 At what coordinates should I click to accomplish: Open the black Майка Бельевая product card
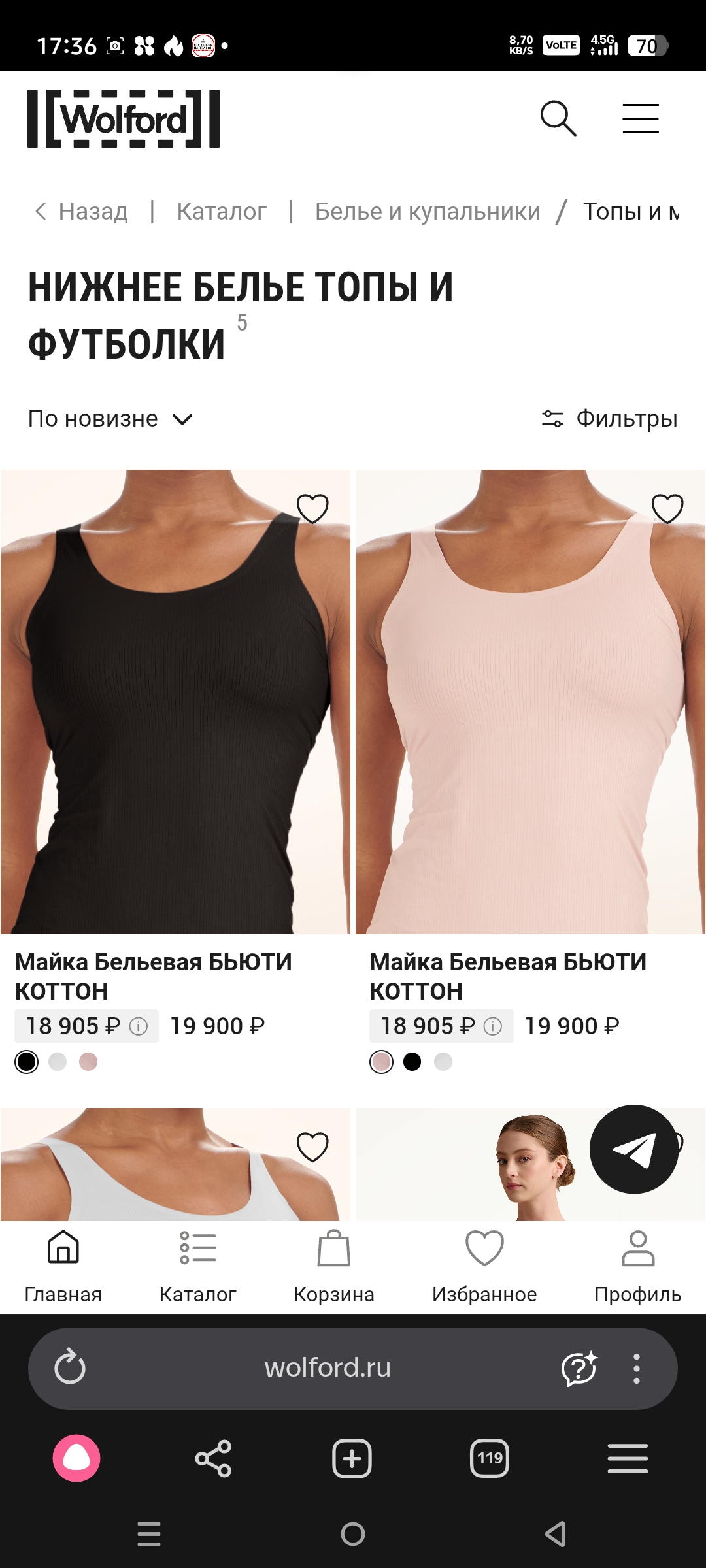click(175, 702)
